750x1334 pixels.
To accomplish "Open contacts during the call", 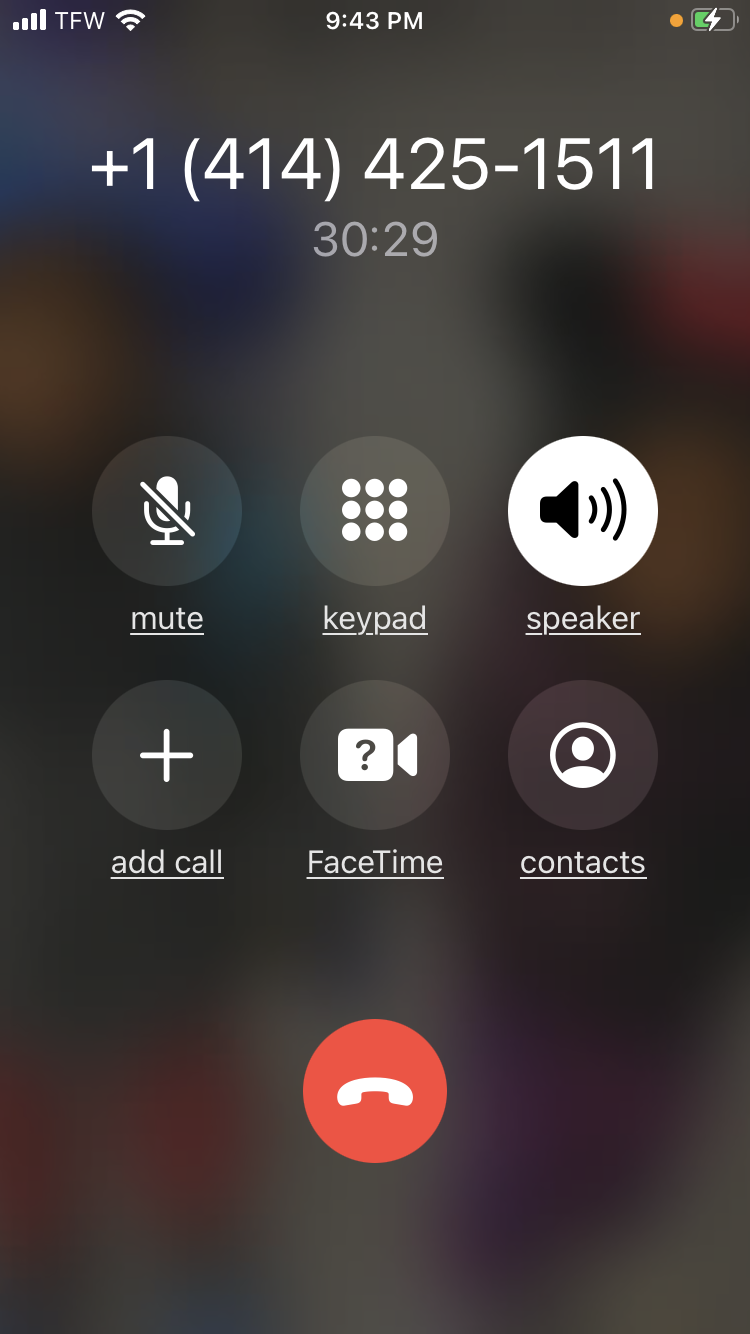I will 583,755.
